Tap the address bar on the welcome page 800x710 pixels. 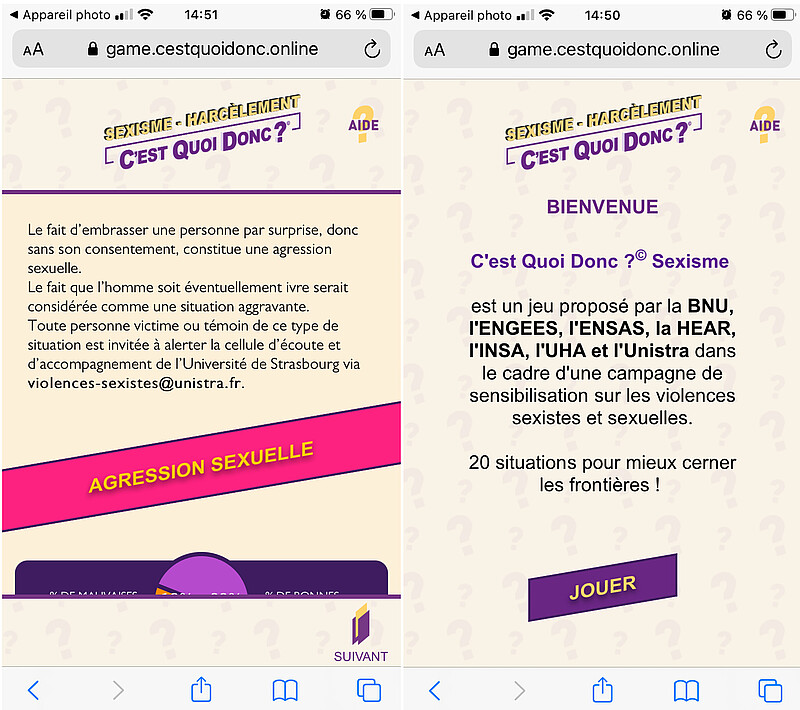[x=612, y=50]
